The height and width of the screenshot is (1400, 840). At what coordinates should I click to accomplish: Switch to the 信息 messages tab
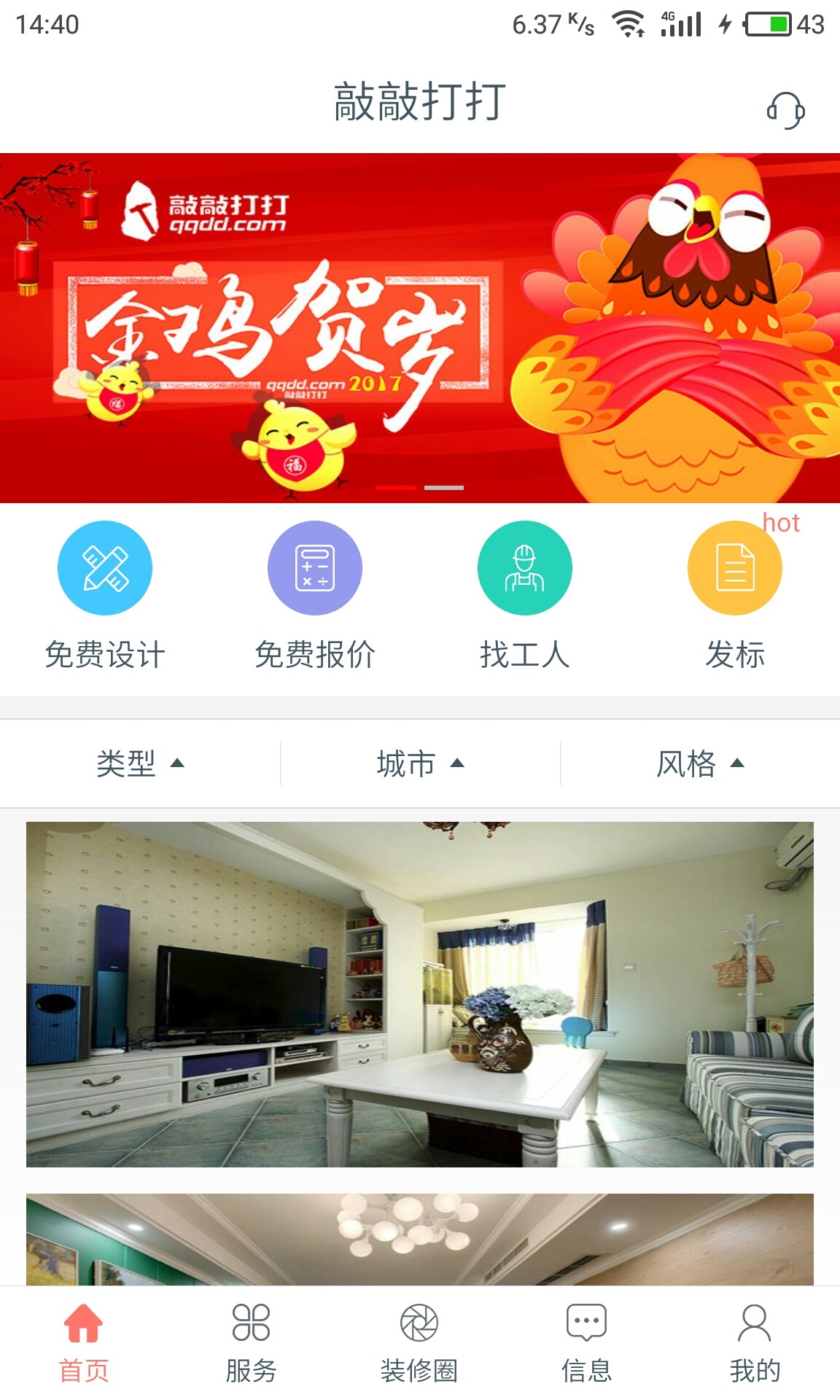587,1343
